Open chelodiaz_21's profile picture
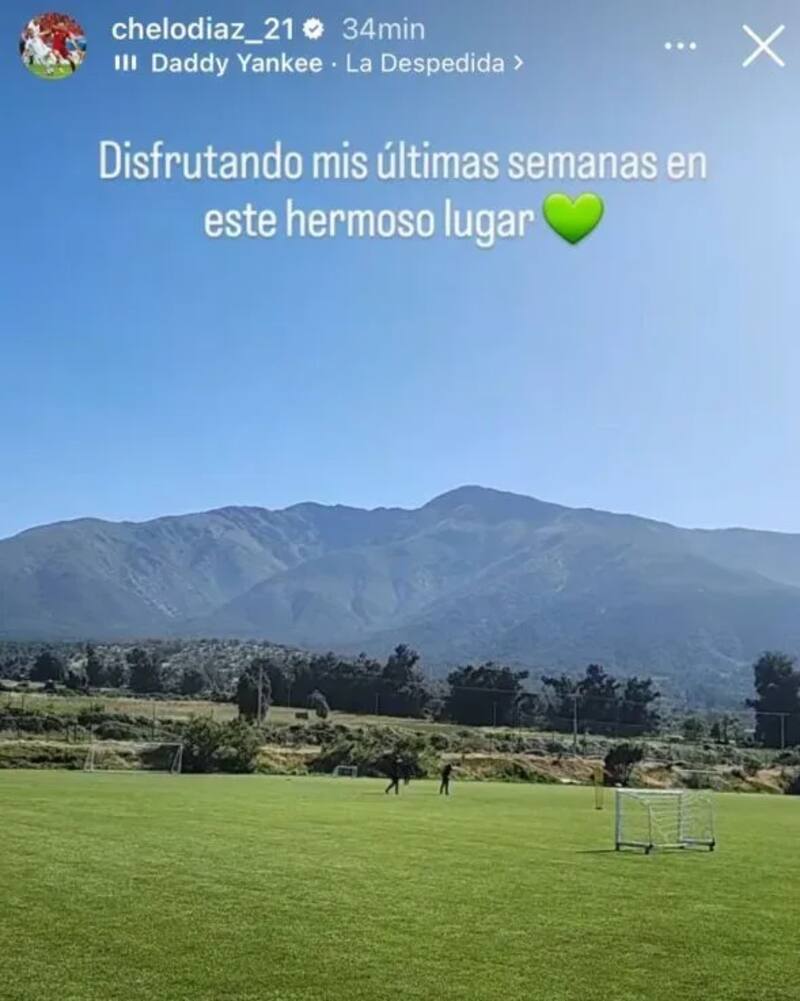This screenshot has width=800, height=1001. point(53,46)
